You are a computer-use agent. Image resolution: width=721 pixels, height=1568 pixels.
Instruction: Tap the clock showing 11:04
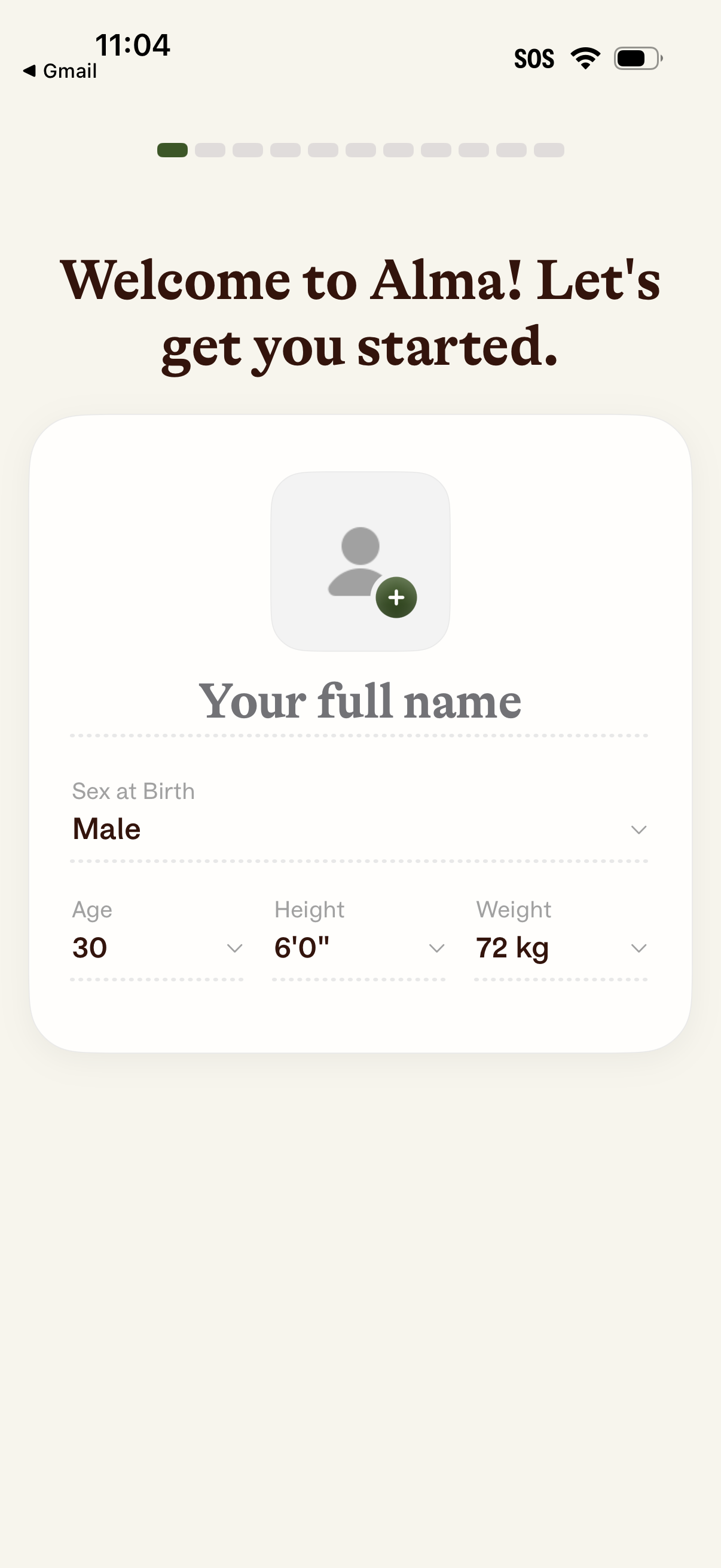pyautogui.click(x=132, y=44)
